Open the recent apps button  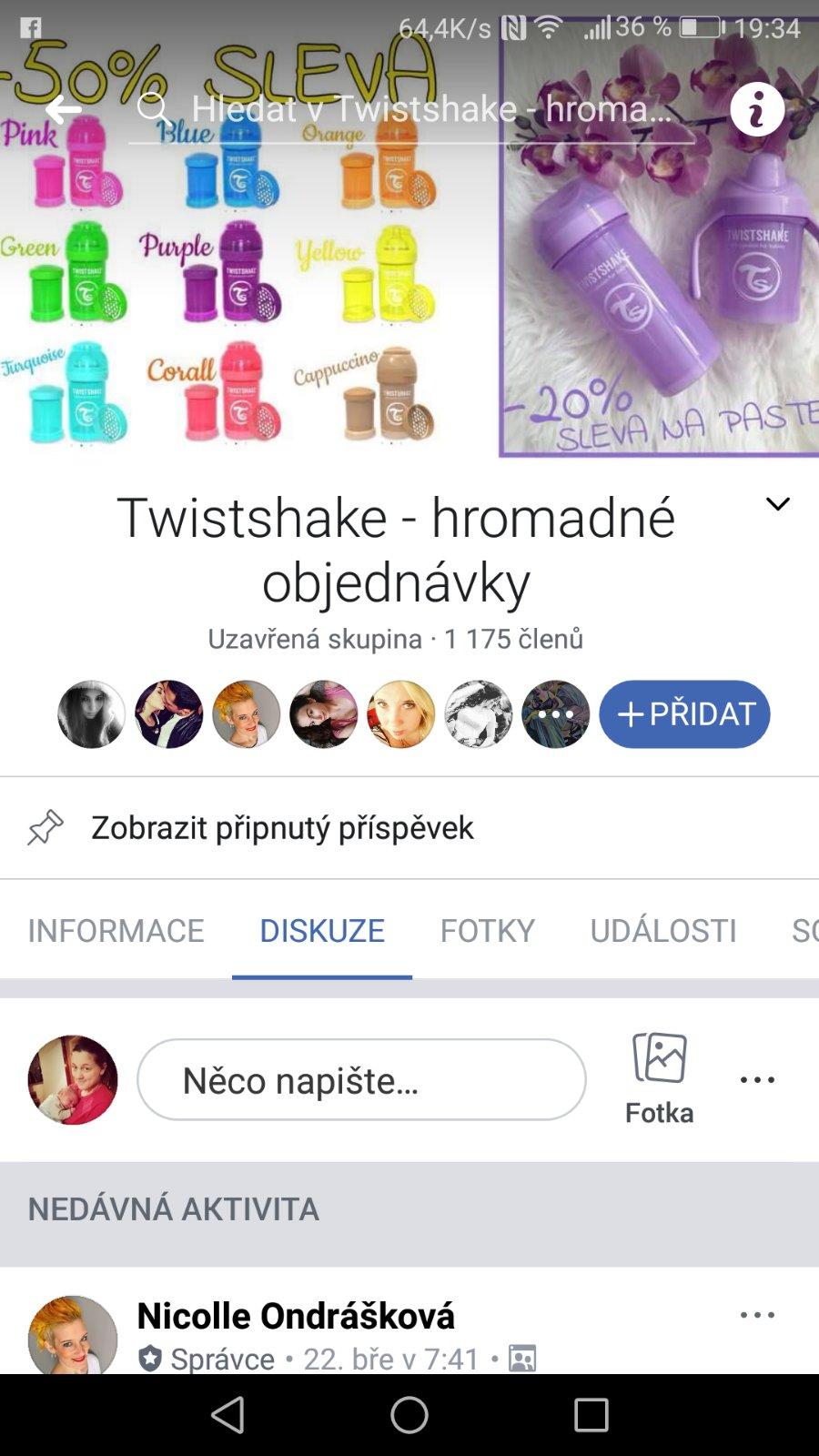(591, 1415)
